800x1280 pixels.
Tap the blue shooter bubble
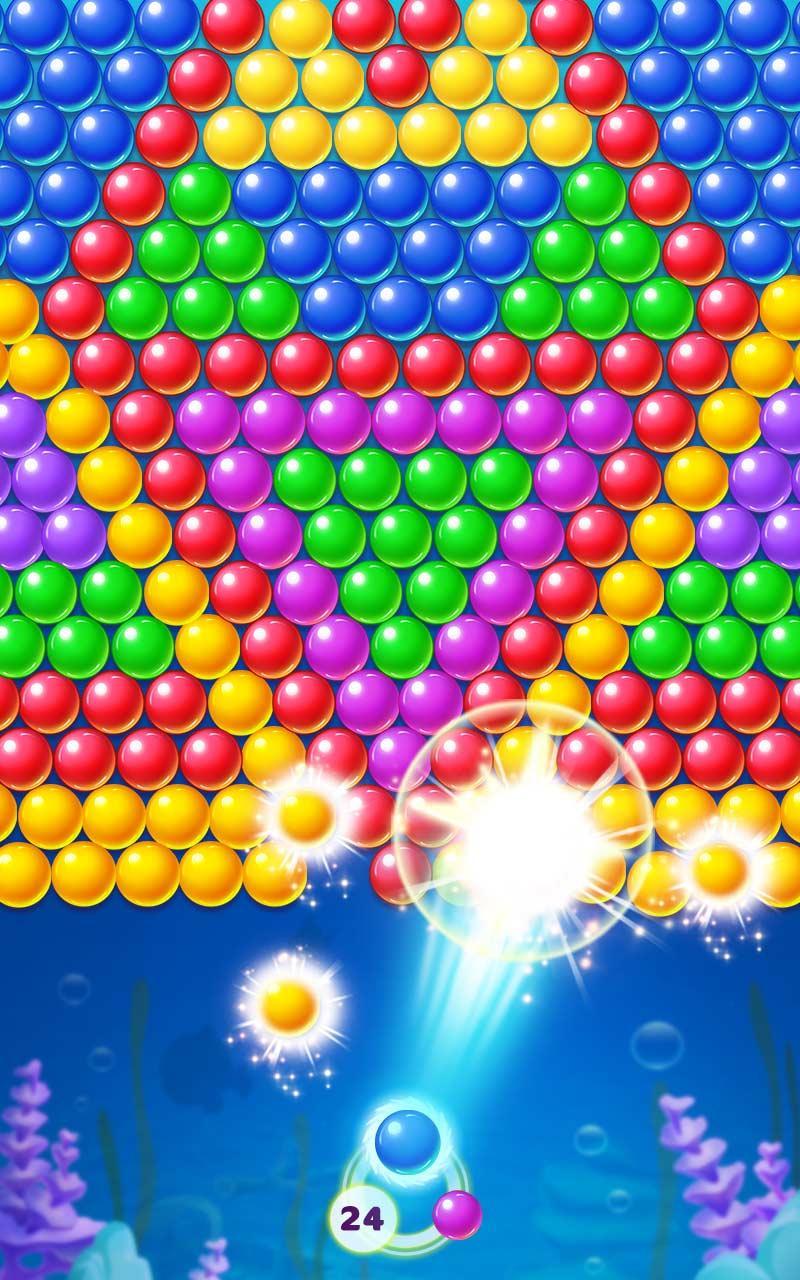[407, 1141]
